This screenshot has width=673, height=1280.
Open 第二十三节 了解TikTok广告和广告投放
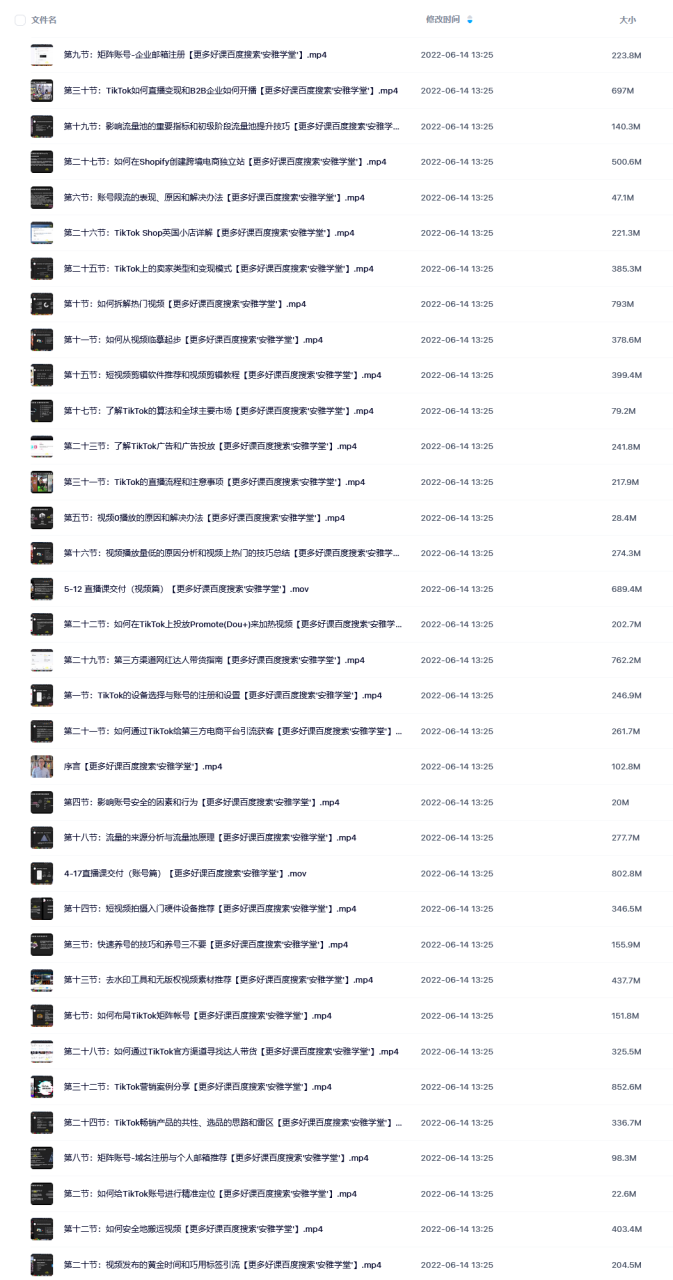210,446
